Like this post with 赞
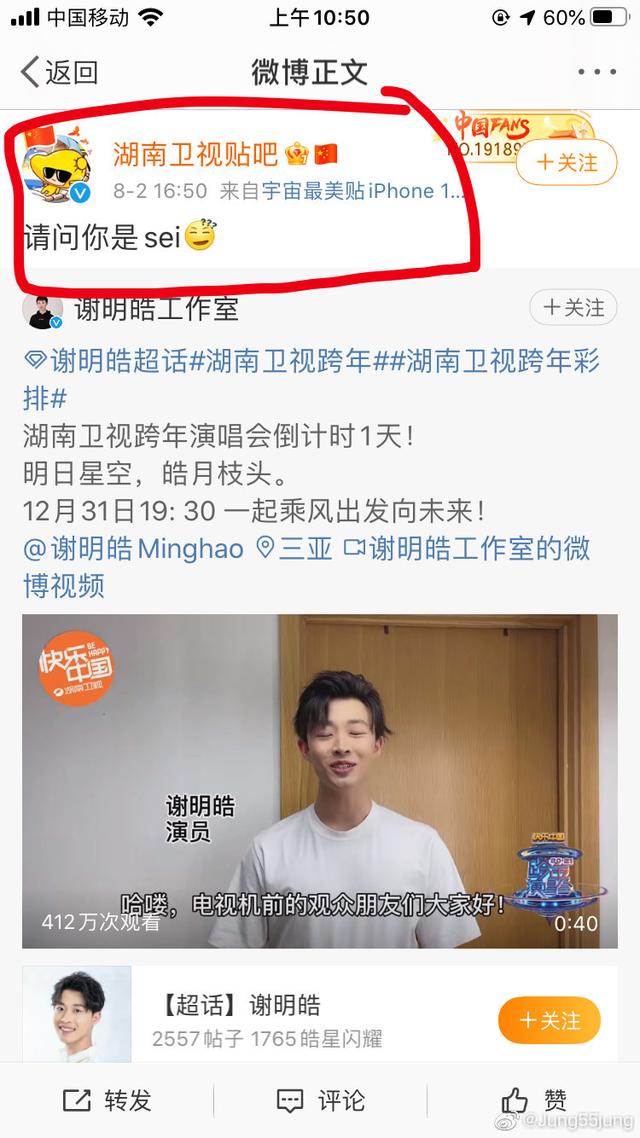This screenshot has width=640, height=1138. [534, 1101]
